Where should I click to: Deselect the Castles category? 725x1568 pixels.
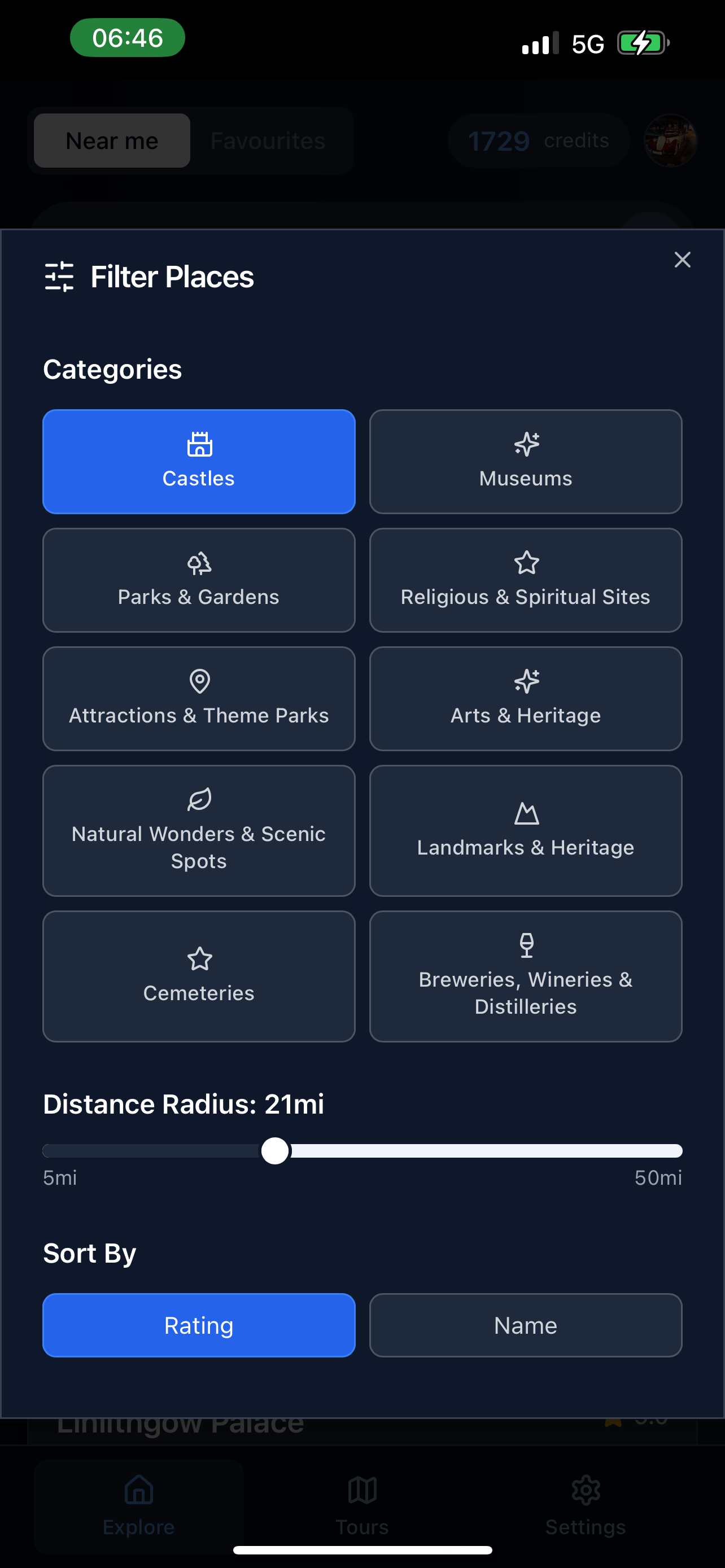(x=198, y=461)
